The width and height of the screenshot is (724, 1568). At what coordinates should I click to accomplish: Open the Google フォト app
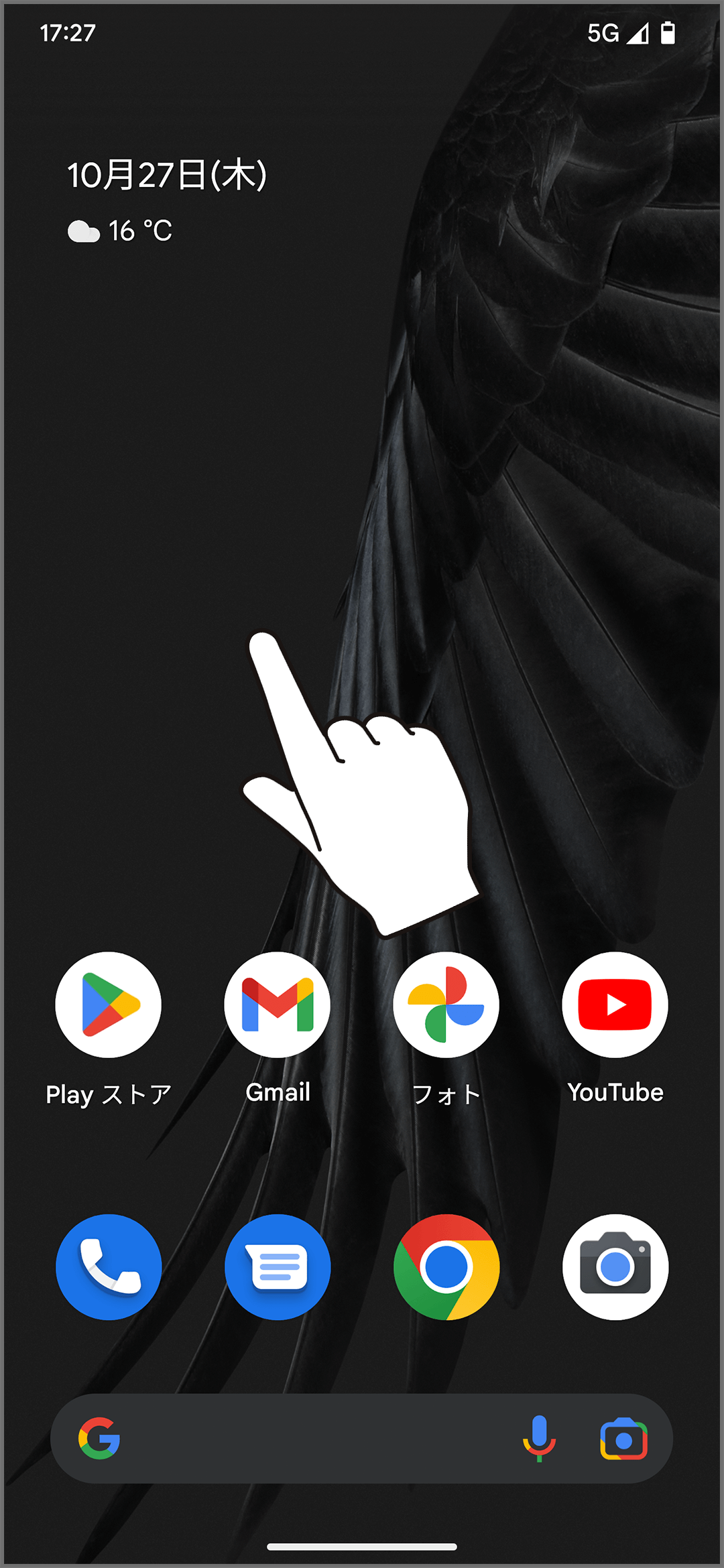click(x=446, y=1004)
